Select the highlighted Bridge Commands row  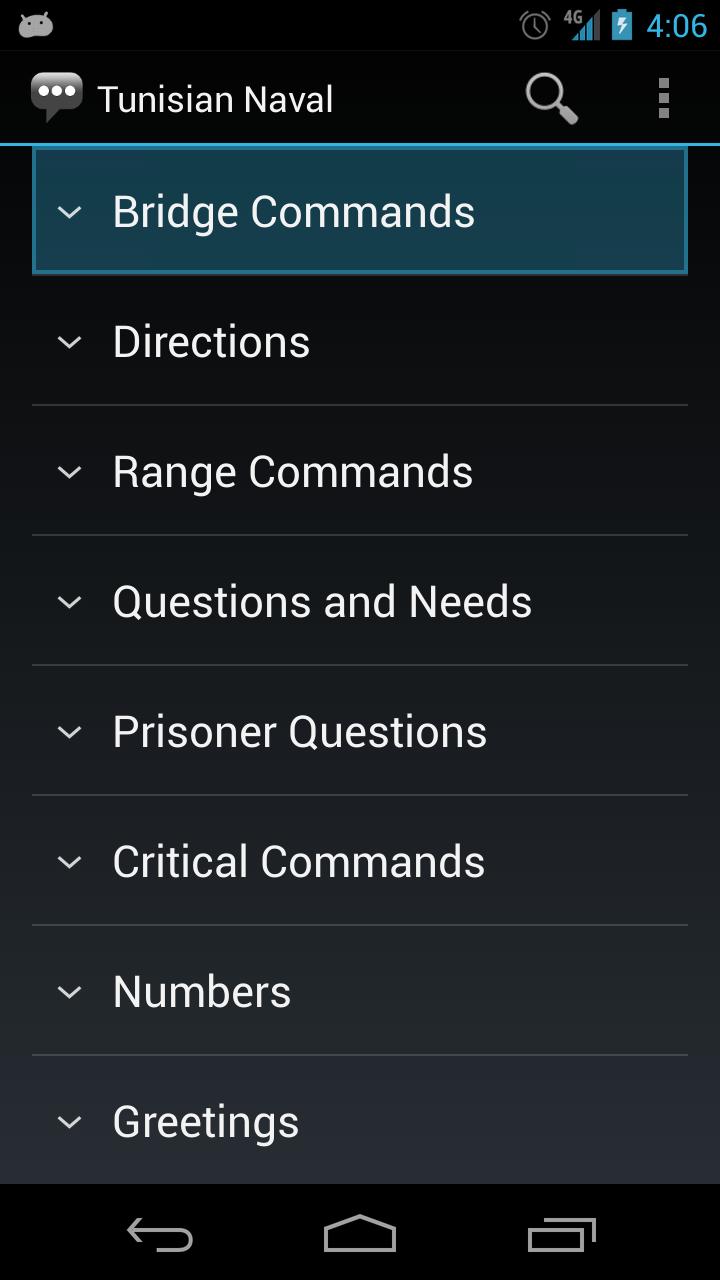pos(360,212)
